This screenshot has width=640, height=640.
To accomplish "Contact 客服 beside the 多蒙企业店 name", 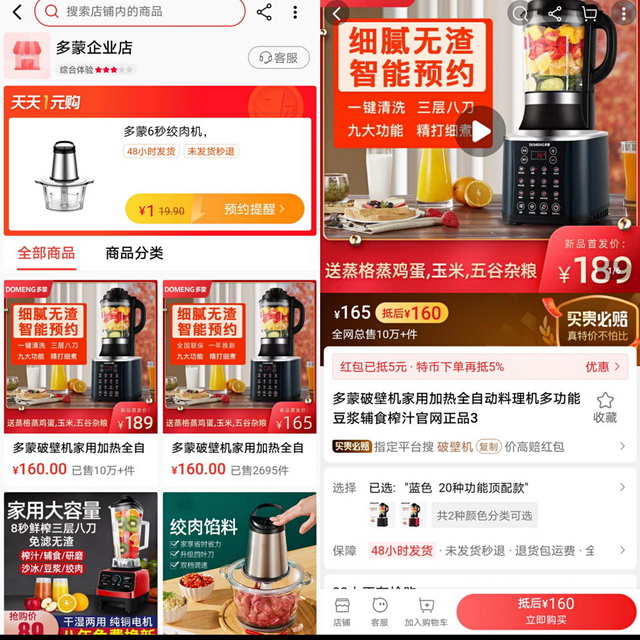I will pyautogui.click(x=278, y=58).
